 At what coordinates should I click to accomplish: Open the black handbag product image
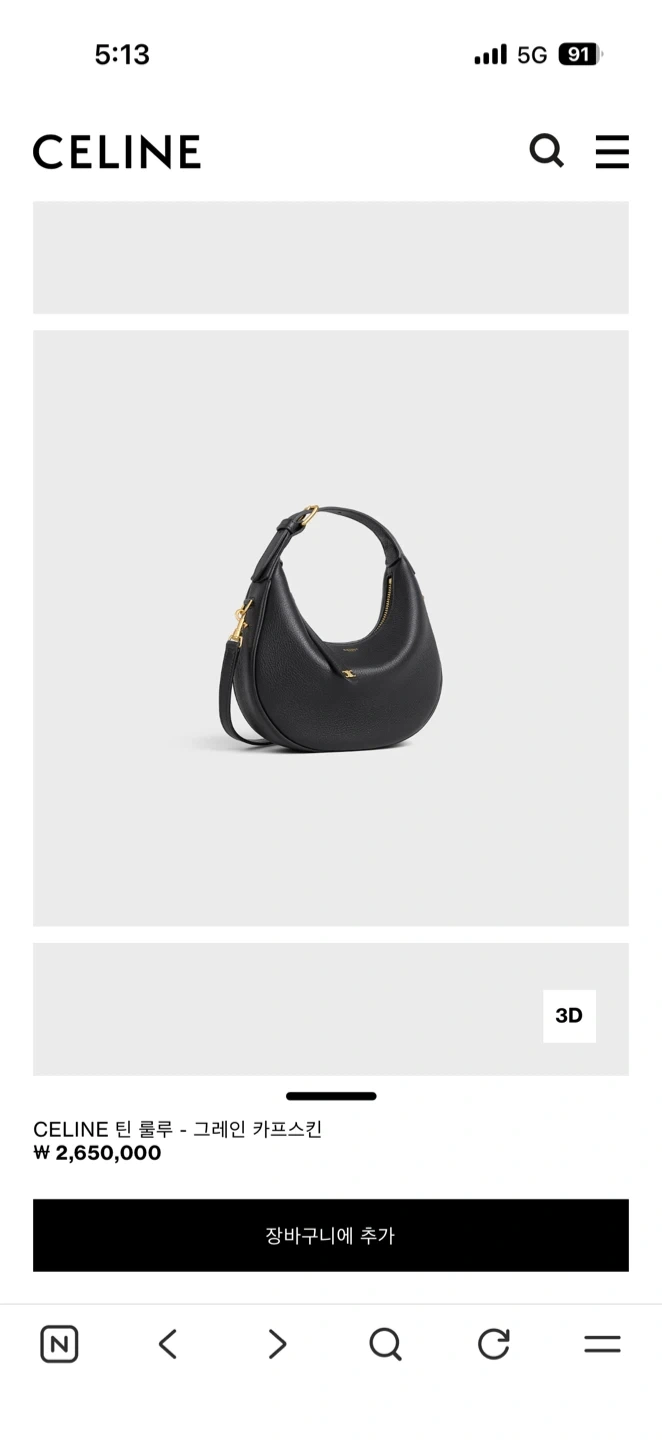(331, 628)
